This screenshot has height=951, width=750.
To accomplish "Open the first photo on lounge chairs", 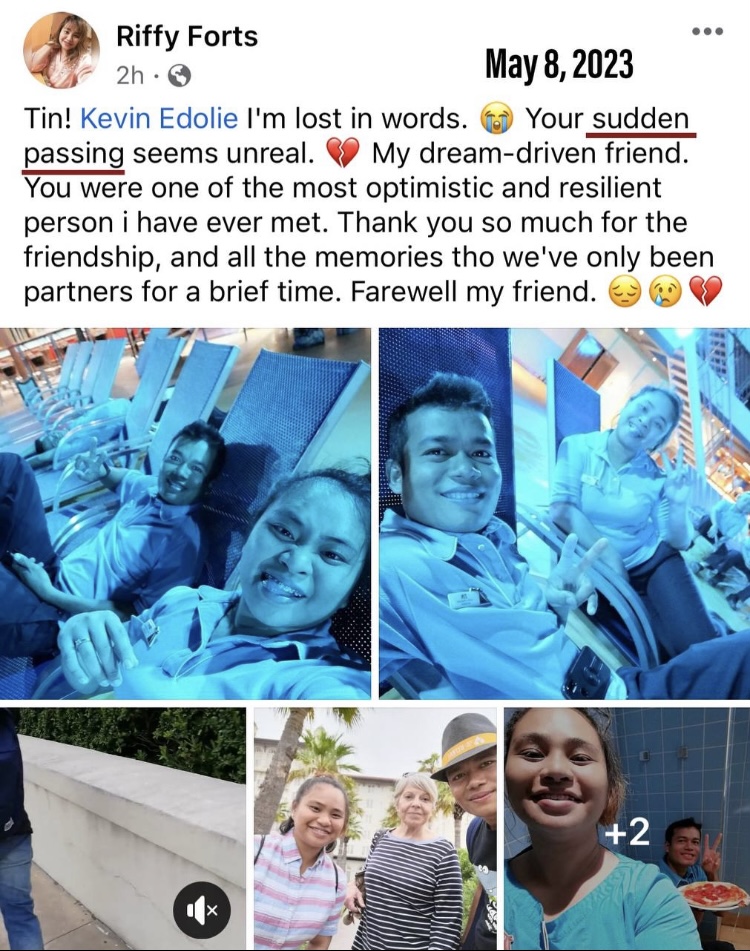I will click(185, 513).
